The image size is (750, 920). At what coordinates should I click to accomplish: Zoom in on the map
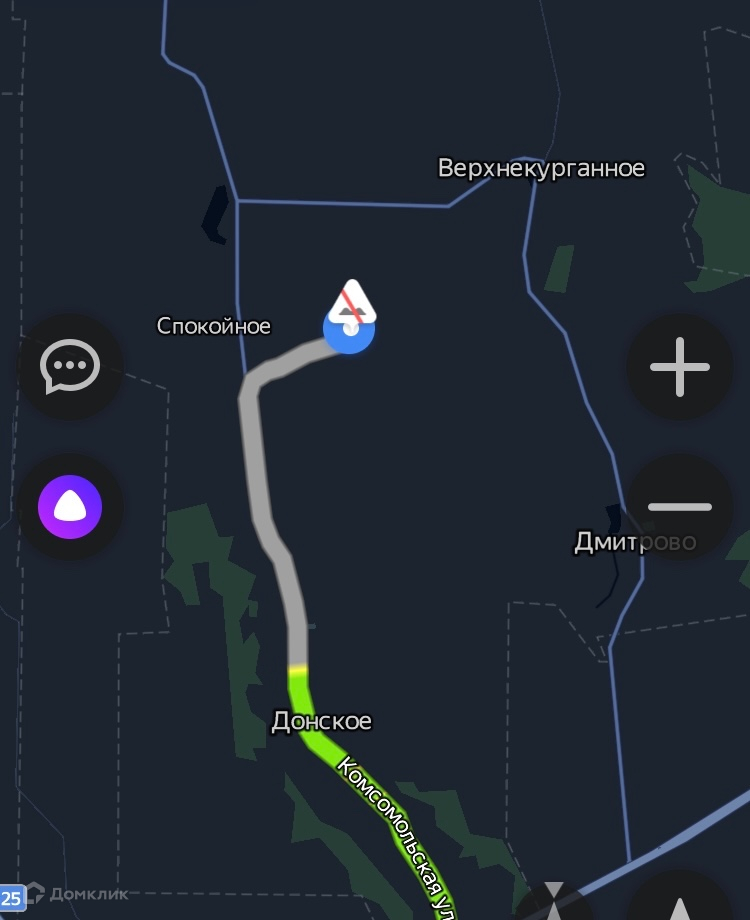point(680,367)
